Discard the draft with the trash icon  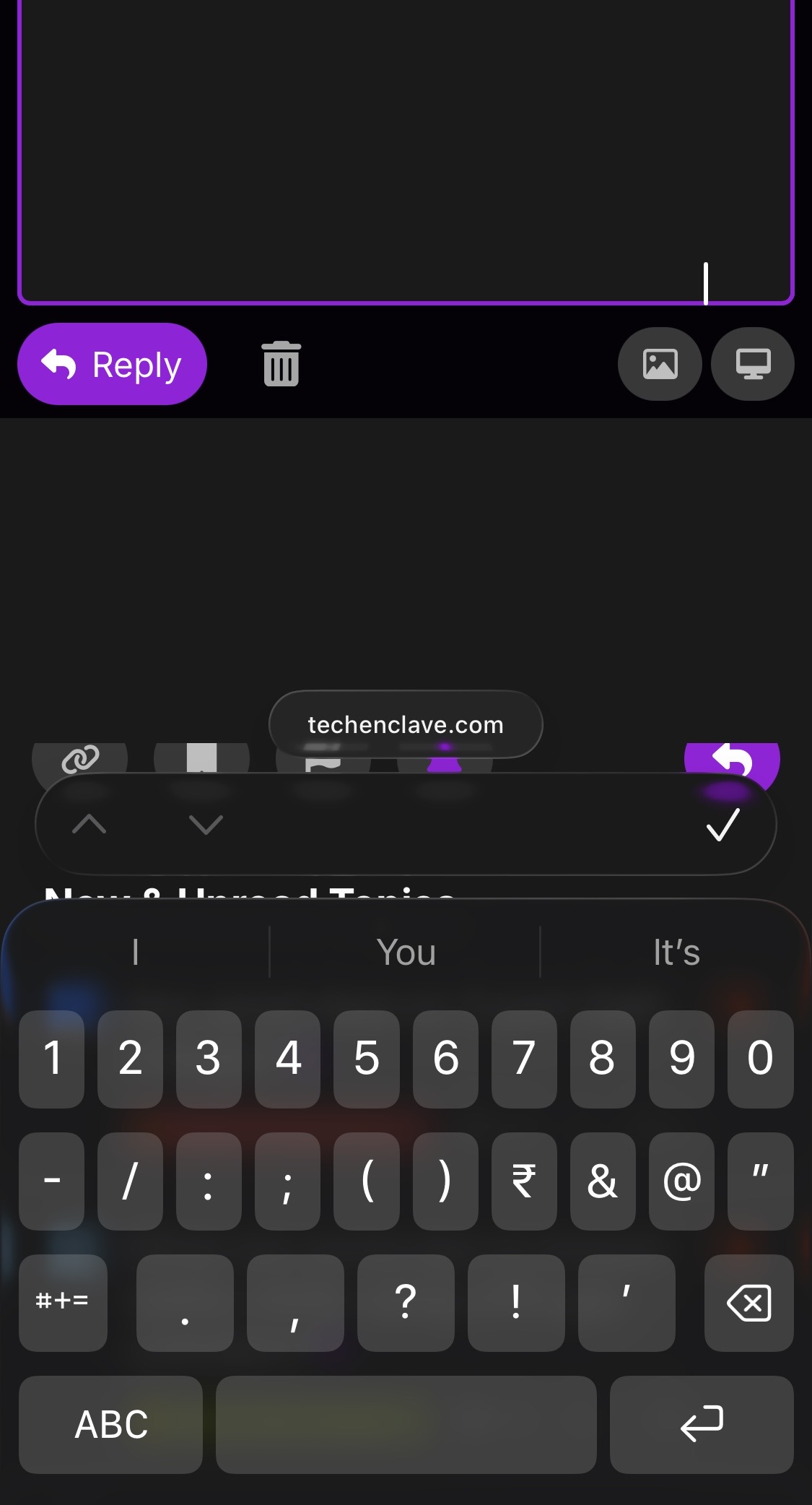point(281,364)
